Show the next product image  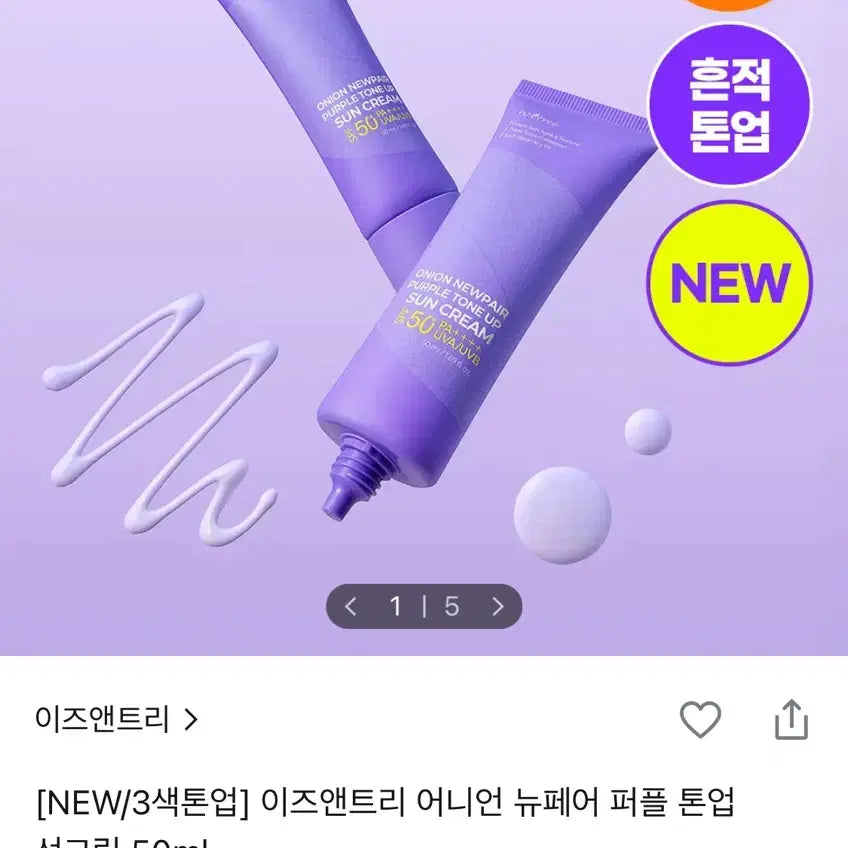(498, 606)
